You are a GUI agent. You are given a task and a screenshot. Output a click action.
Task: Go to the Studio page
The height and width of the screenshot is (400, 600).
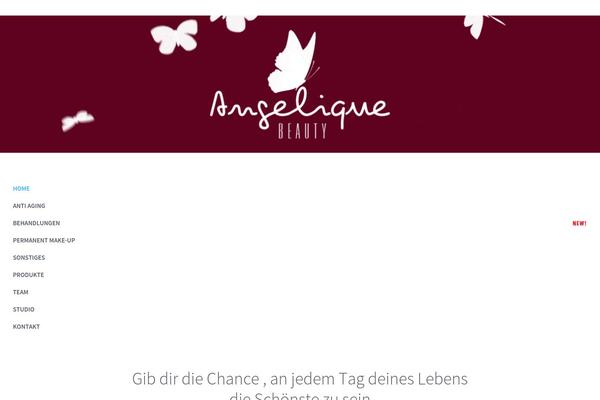pyautogui.click(x=24, y=309)
